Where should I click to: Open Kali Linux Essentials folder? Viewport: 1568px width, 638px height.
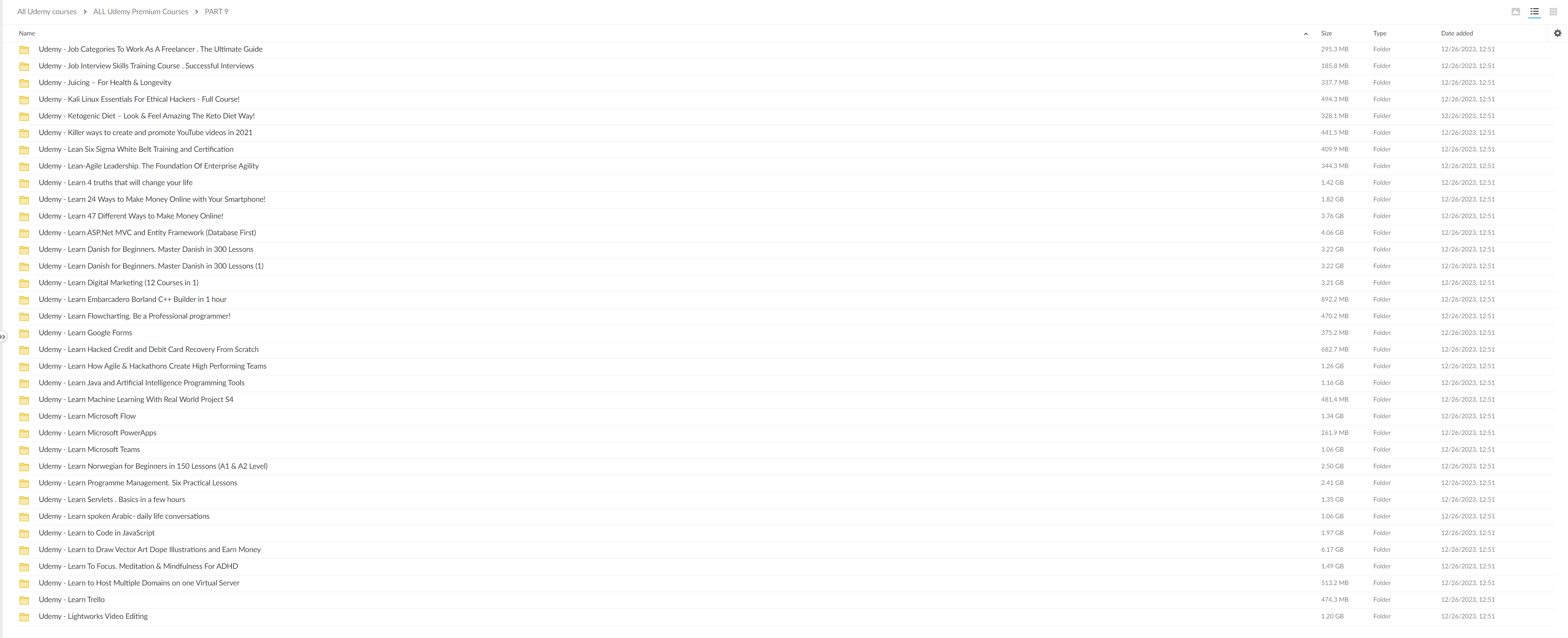tap(139, 99)
